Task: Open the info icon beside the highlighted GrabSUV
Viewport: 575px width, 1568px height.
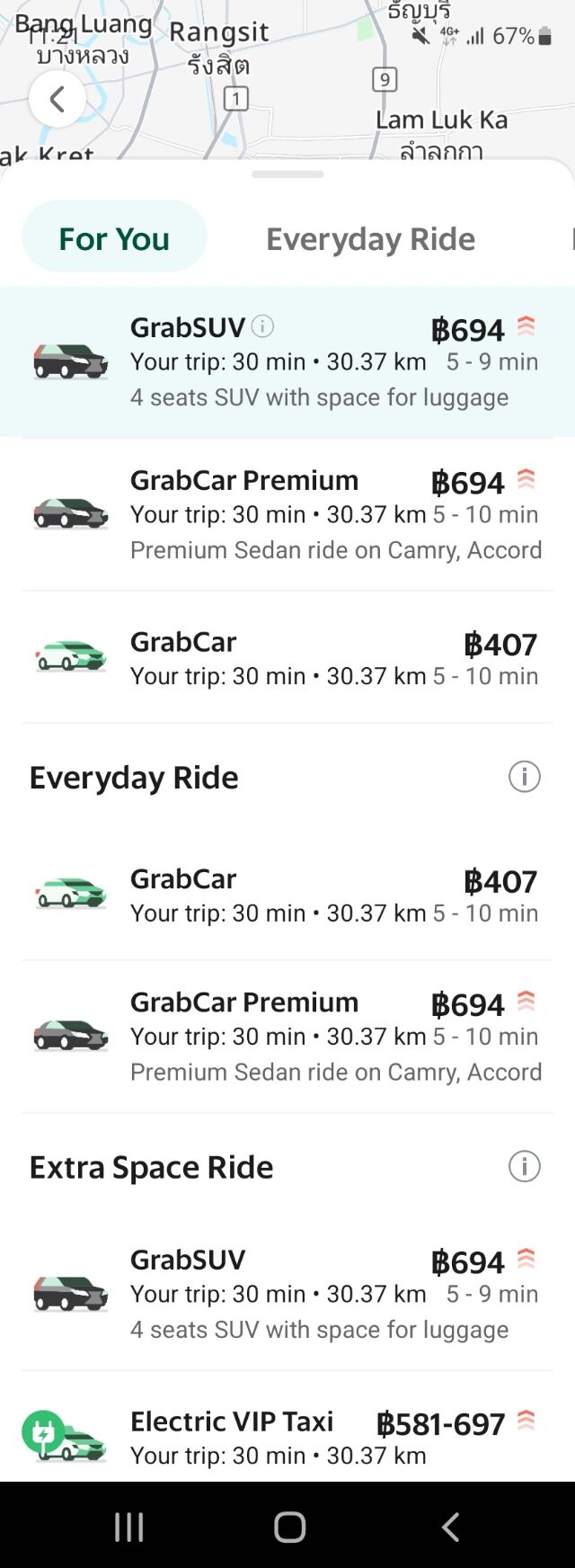Action: [x=262, y=326]
